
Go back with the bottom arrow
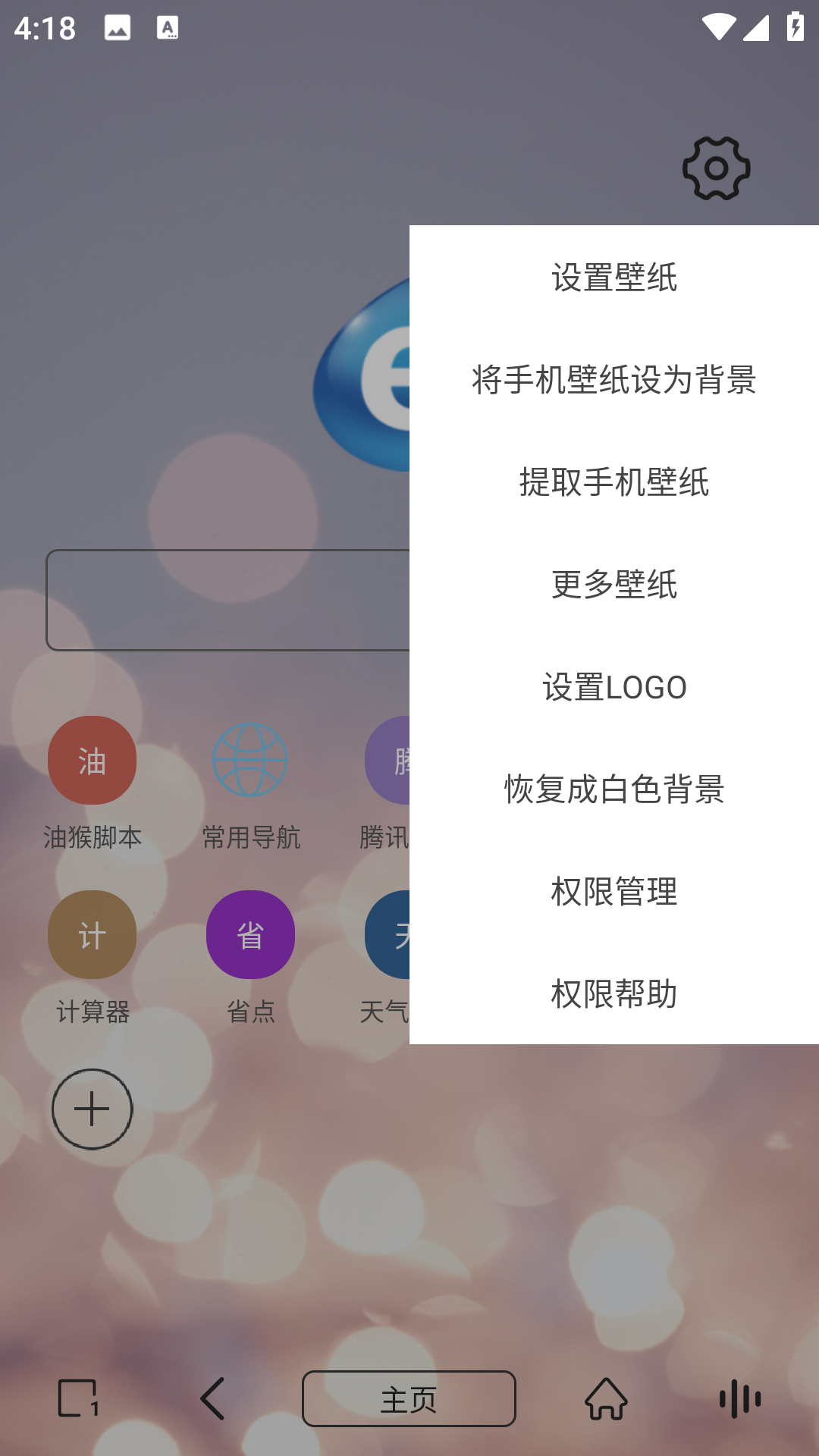point(212,1398)
